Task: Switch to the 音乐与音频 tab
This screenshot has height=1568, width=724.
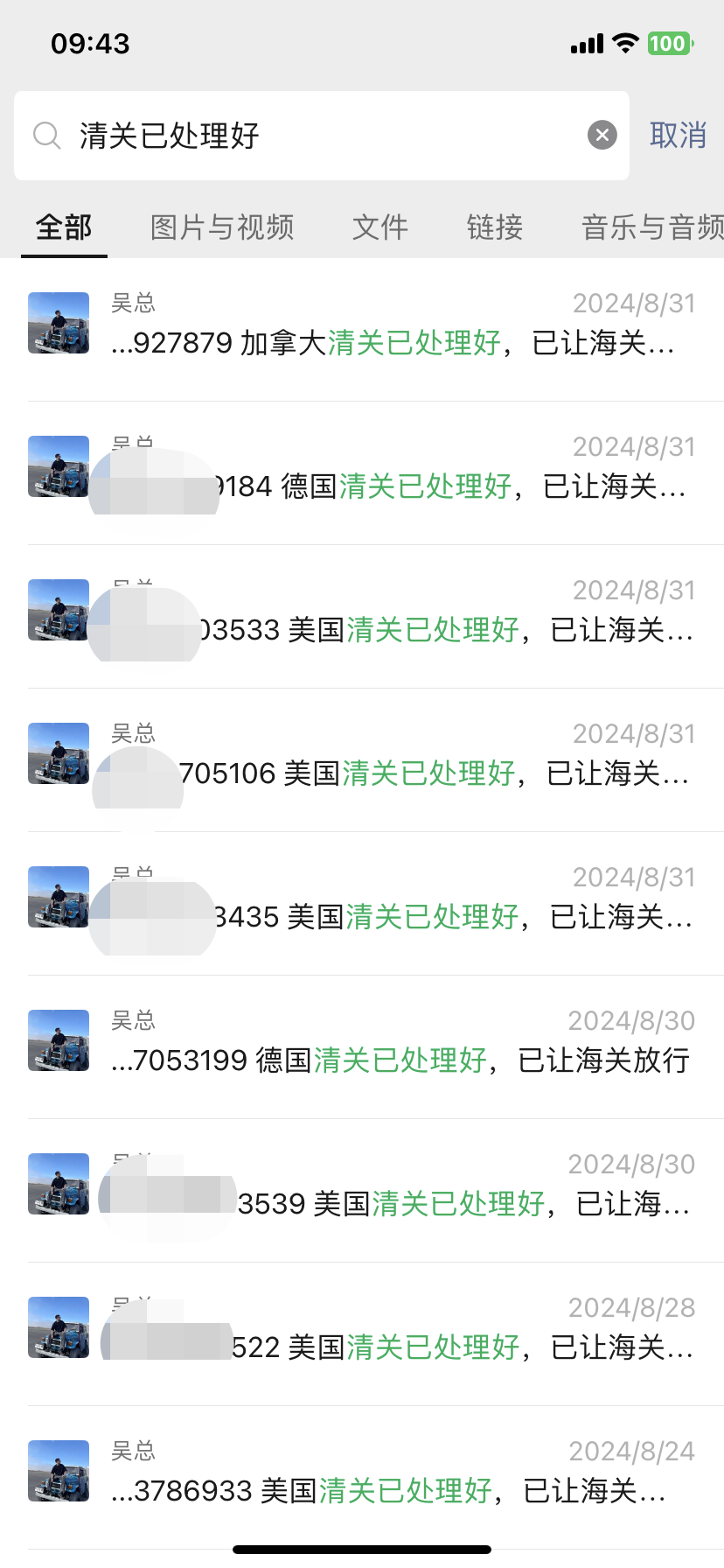Action: 652,227
